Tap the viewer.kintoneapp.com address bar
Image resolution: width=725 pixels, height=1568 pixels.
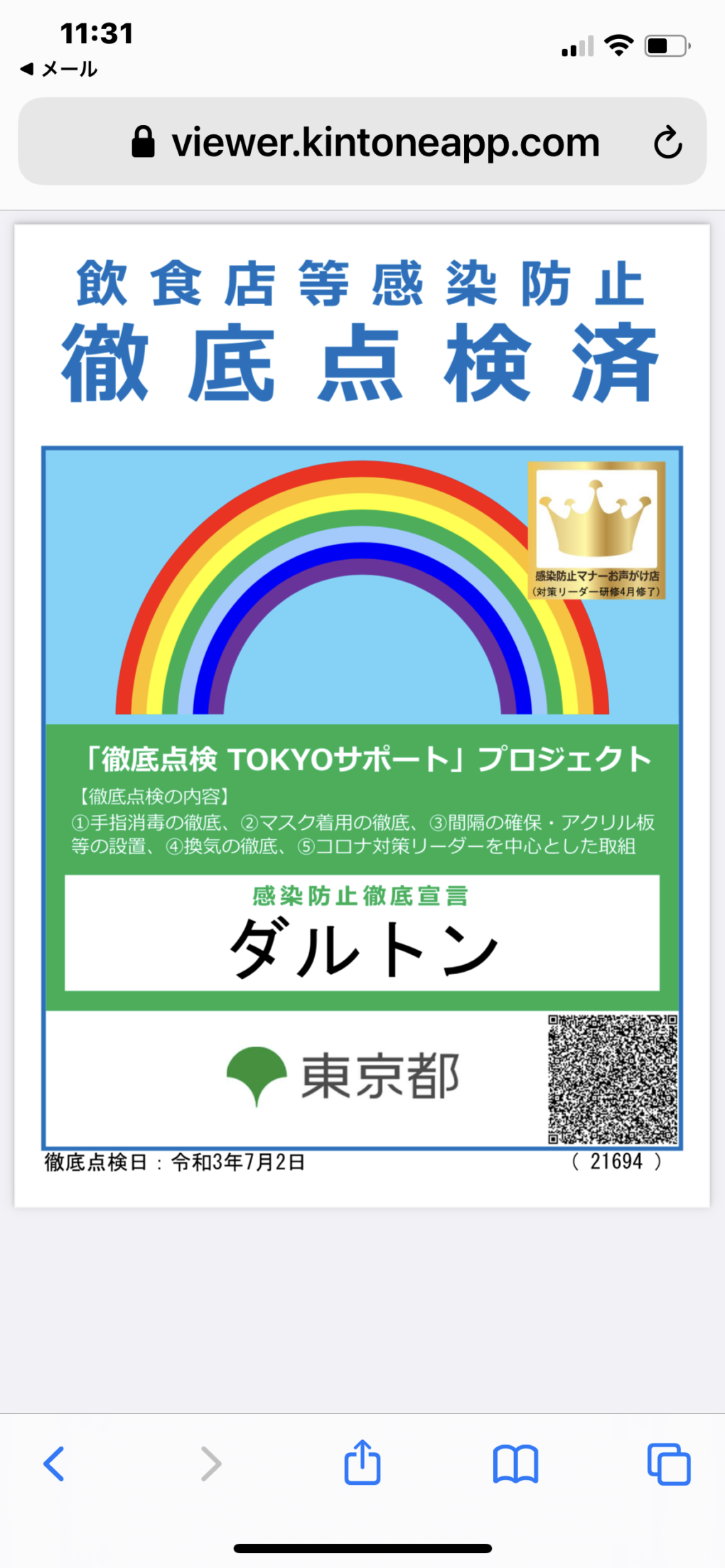362,141
